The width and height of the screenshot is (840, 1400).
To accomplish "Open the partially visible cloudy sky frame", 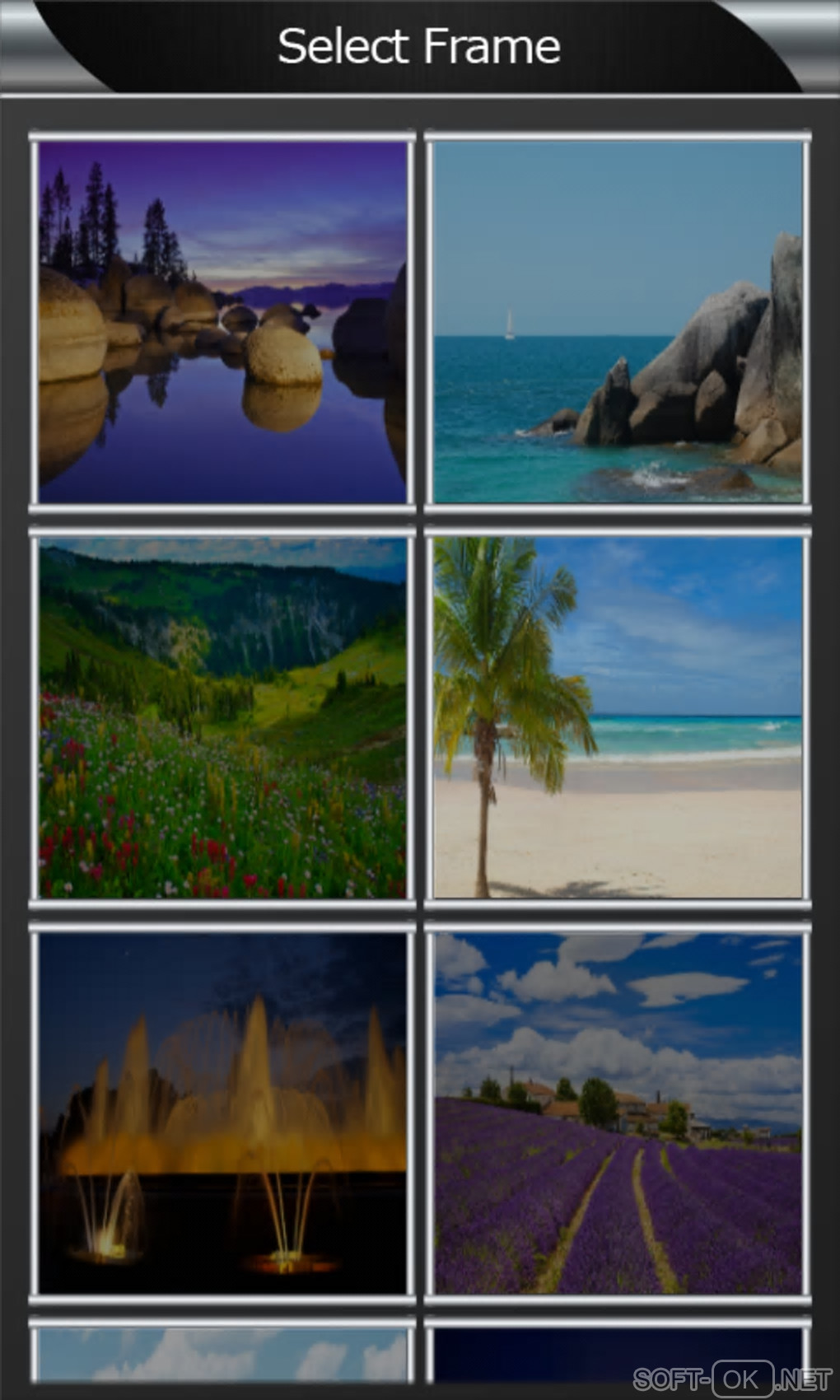I will pyautogui.click(x=222, y=1355).
